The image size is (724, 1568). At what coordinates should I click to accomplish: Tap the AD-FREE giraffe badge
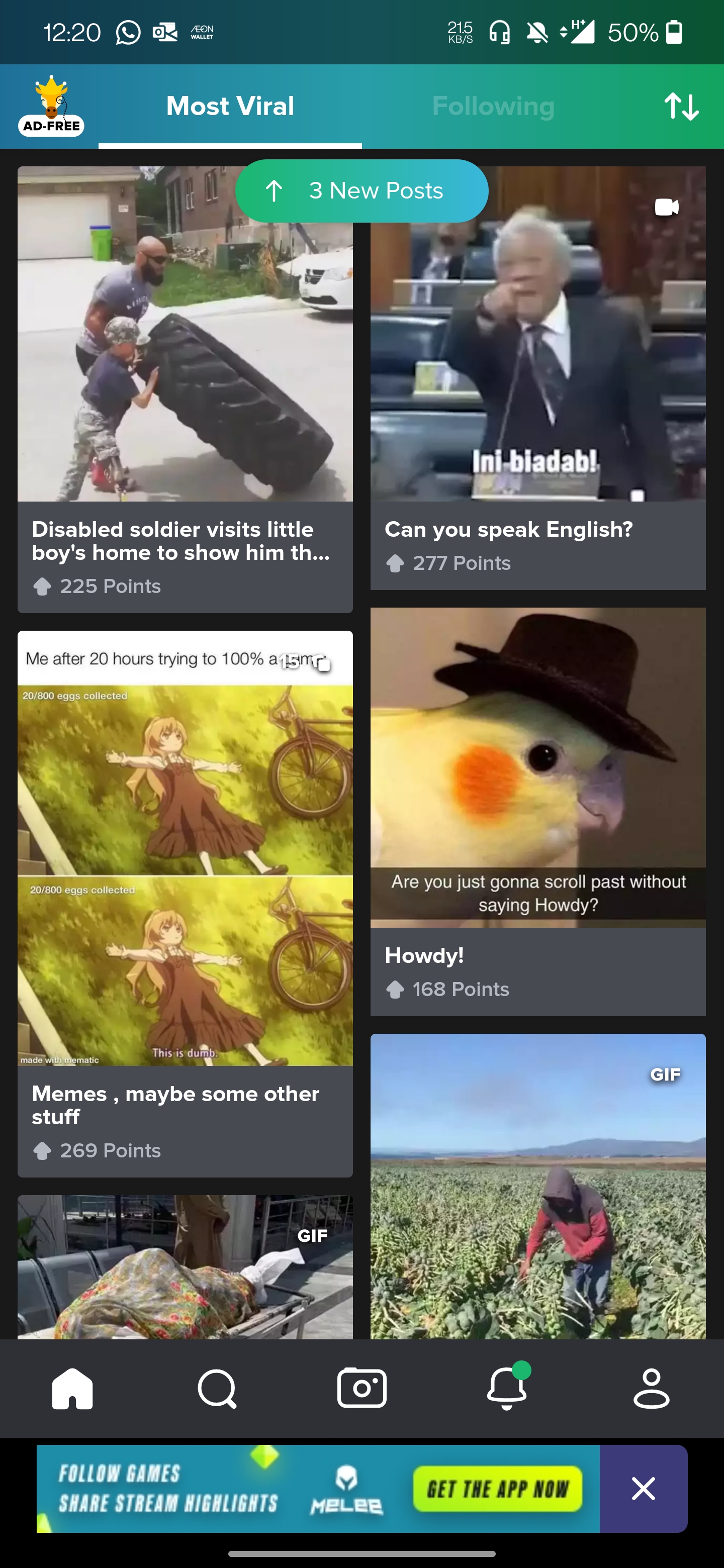tap(51, 106)
